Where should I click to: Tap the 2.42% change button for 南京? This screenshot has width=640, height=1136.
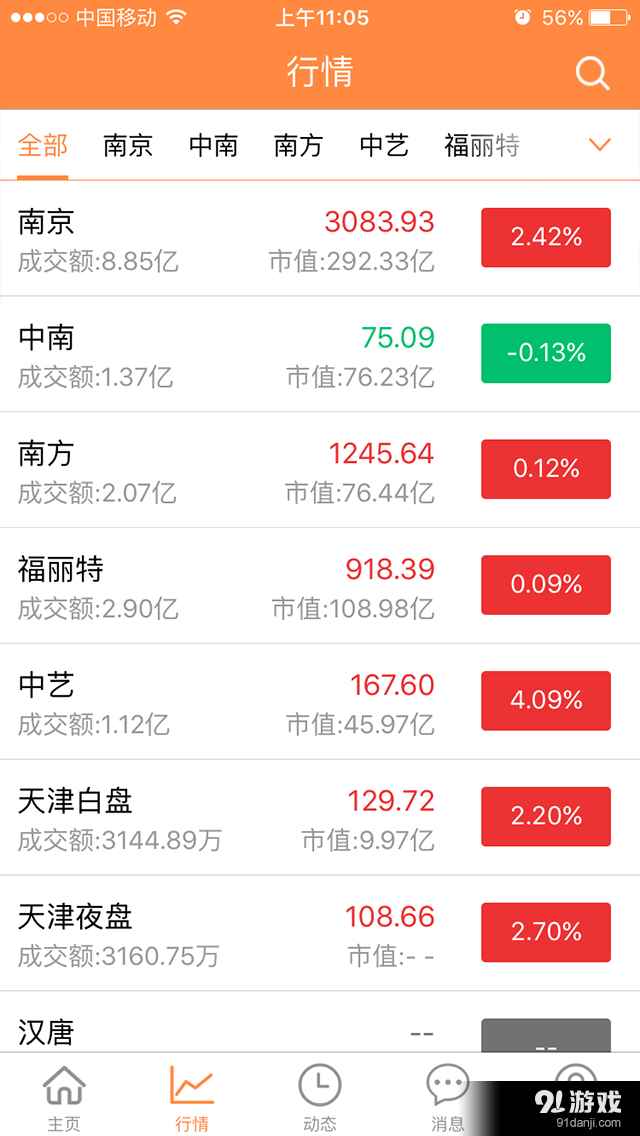546,238
